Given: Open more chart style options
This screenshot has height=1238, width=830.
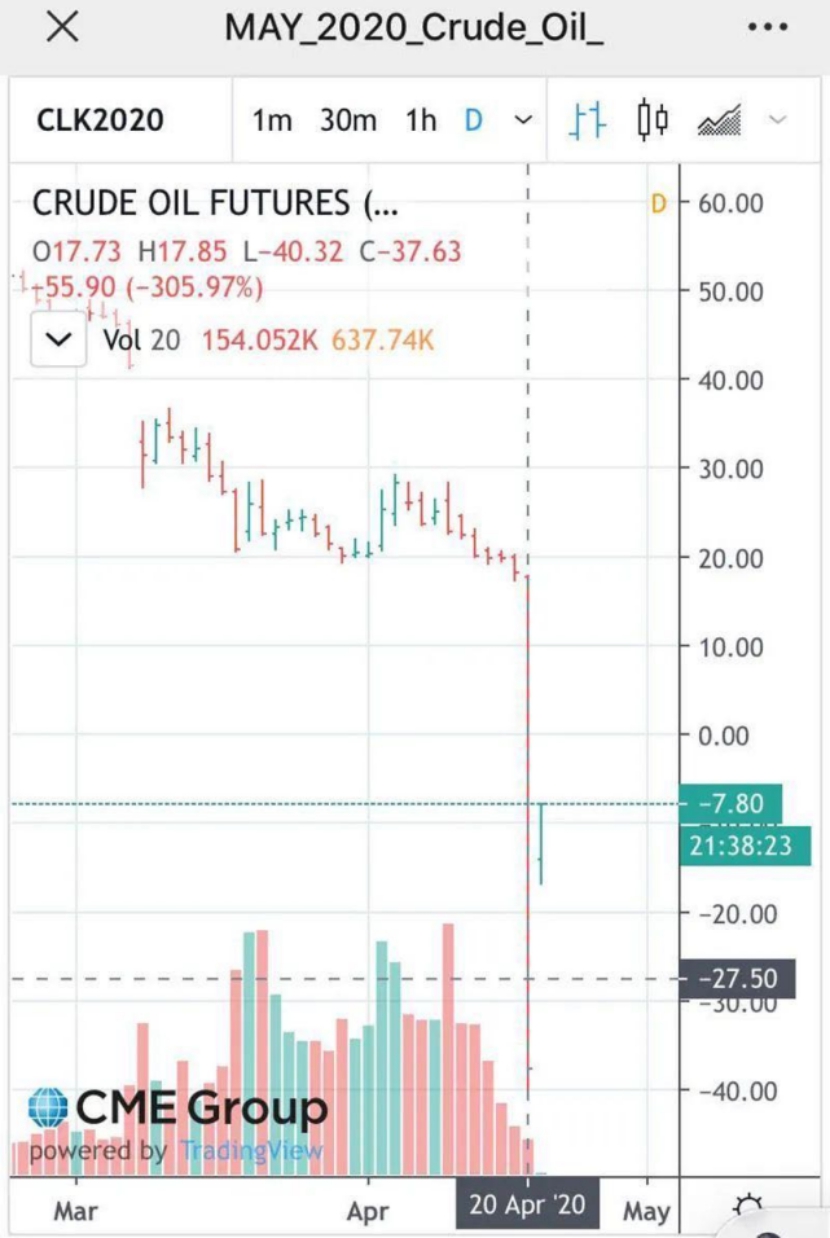Looking at the screenshot, I should [x=776, y=121].
